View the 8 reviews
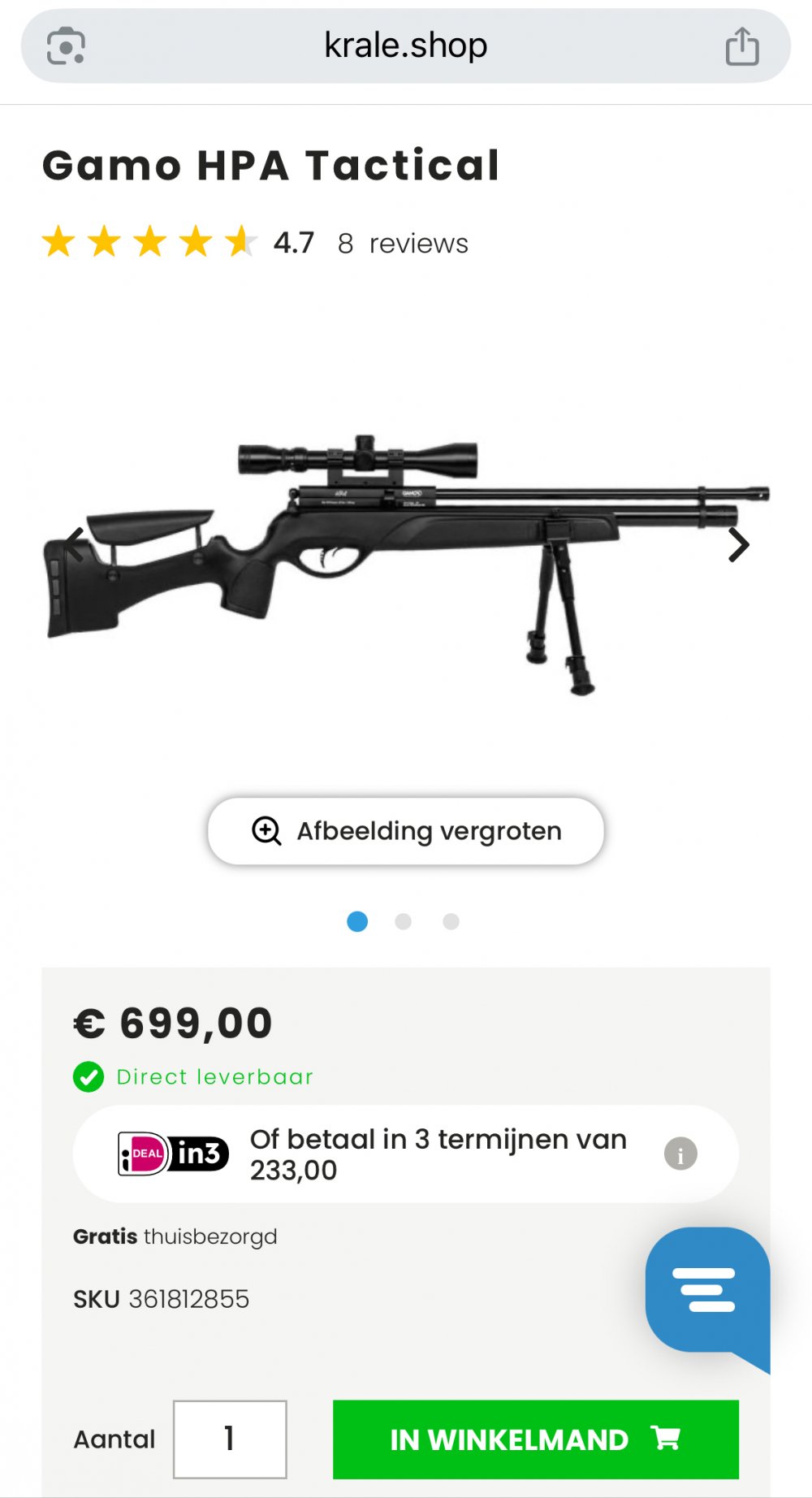Screen dimensions: 812x1498 click(403, 244)
